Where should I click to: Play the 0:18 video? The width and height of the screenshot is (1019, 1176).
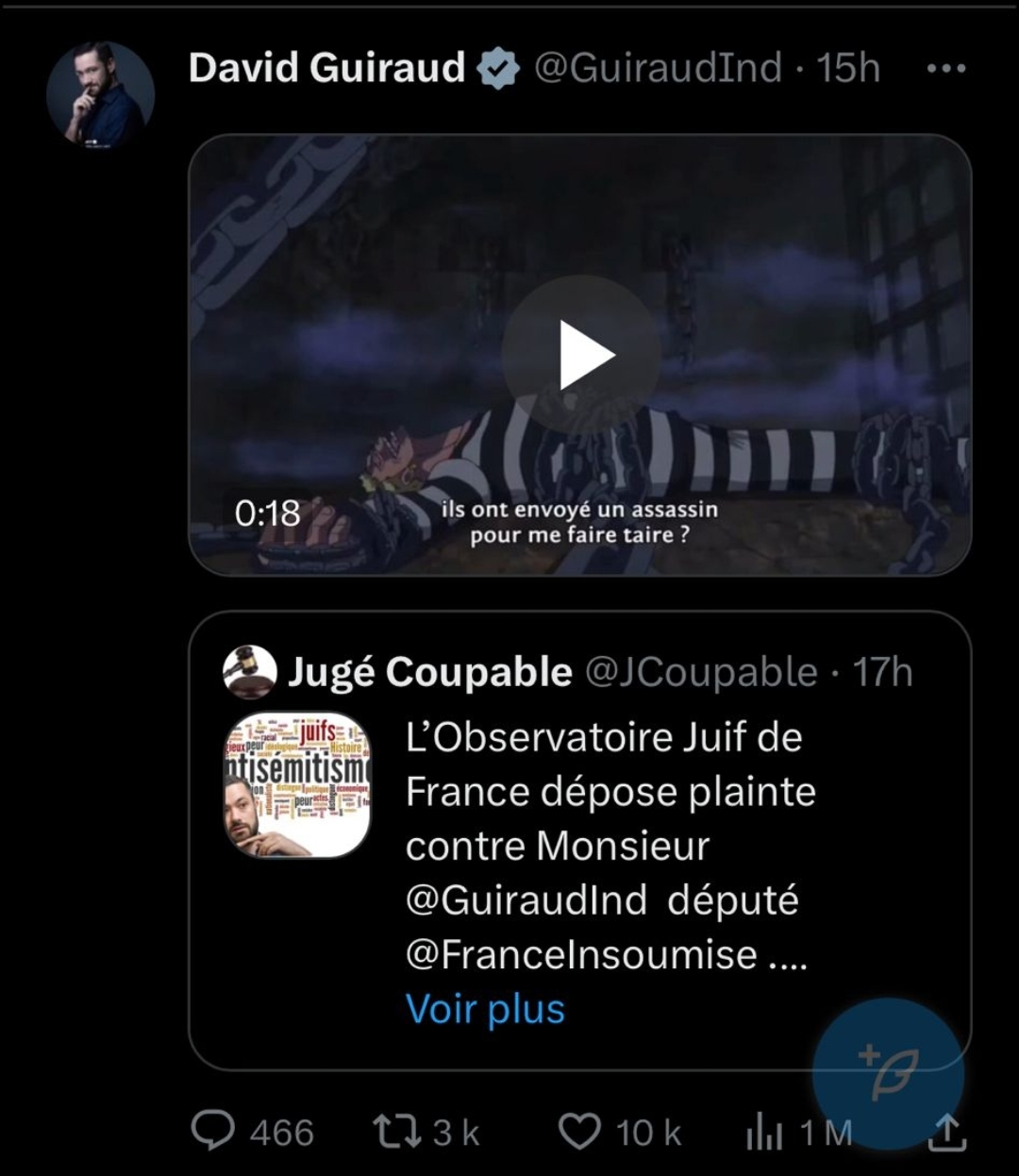[x=581, y=355]
